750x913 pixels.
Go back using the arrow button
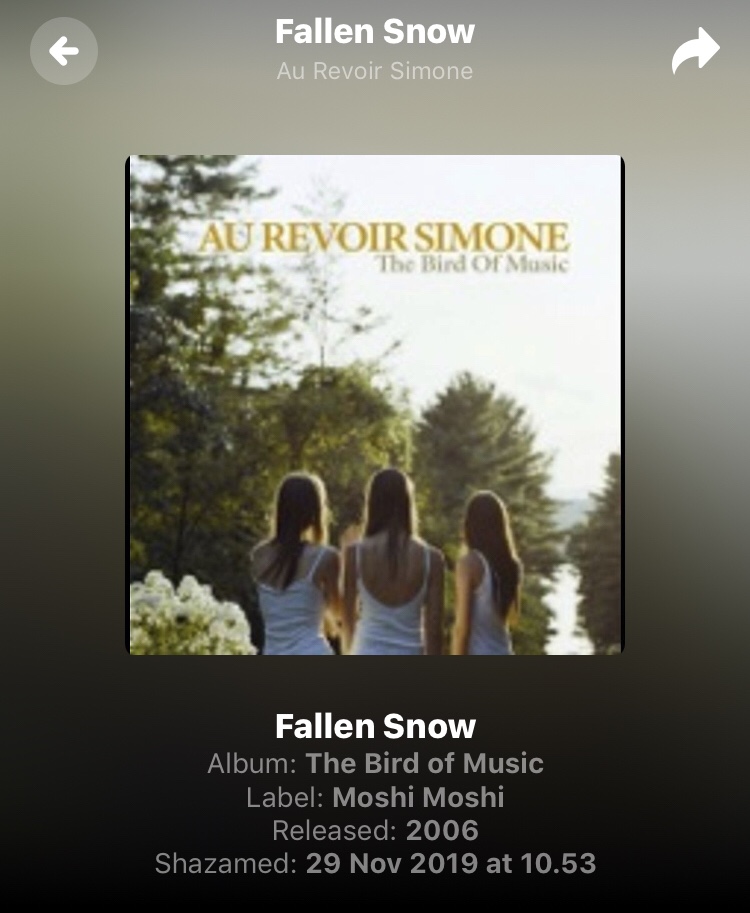click(x=64, y=51)
